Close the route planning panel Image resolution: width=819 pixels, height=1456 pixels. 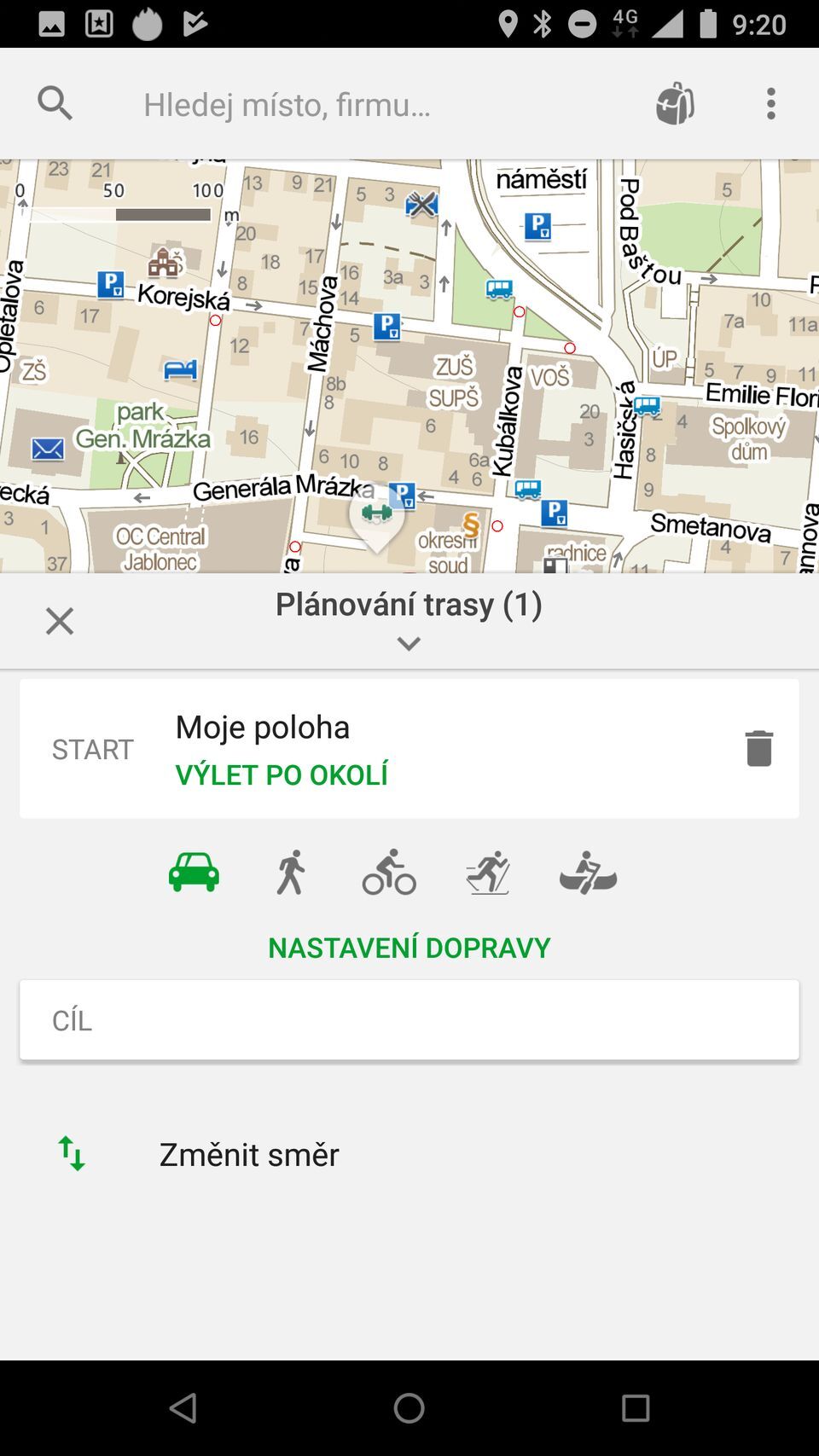(59, 620)
